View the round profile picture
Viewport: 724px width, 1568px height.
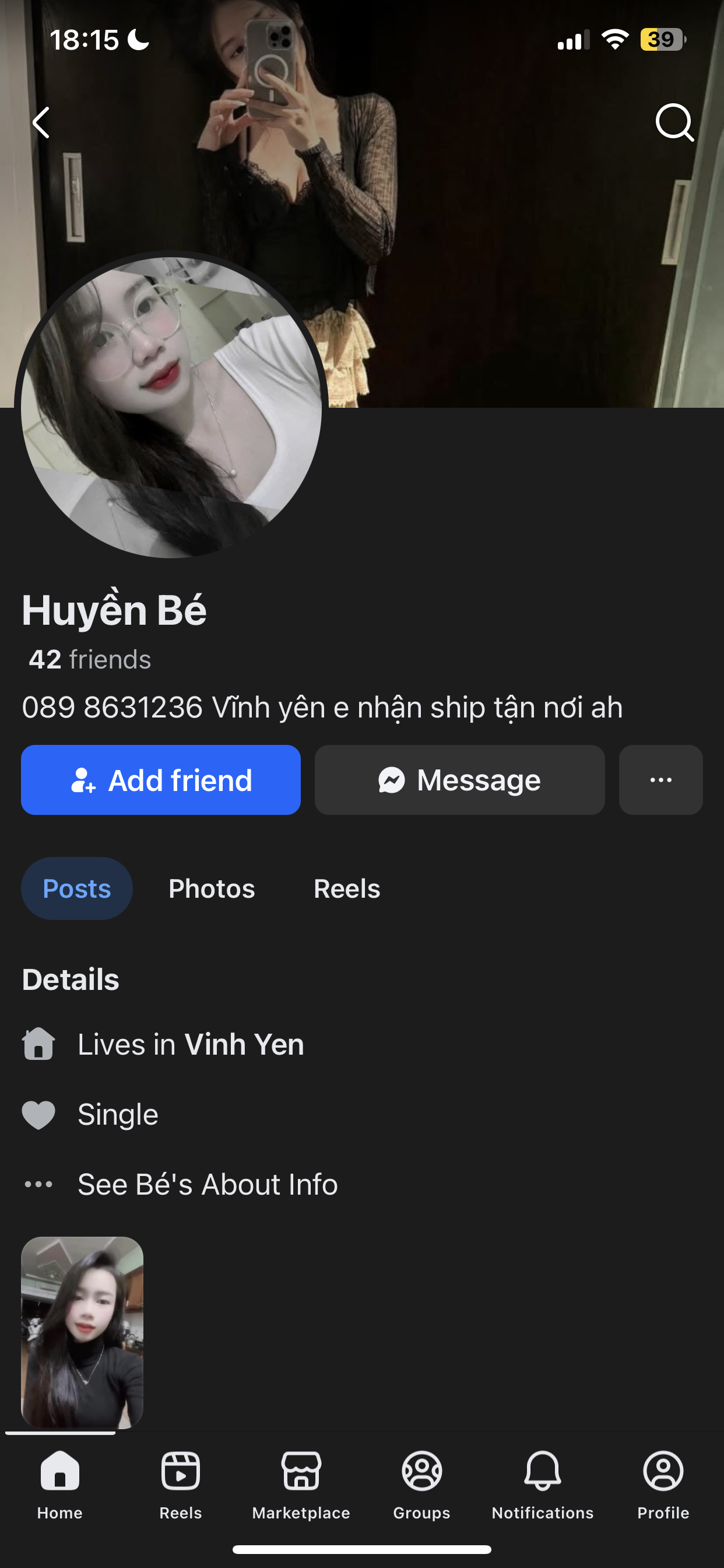click(171, 407)
